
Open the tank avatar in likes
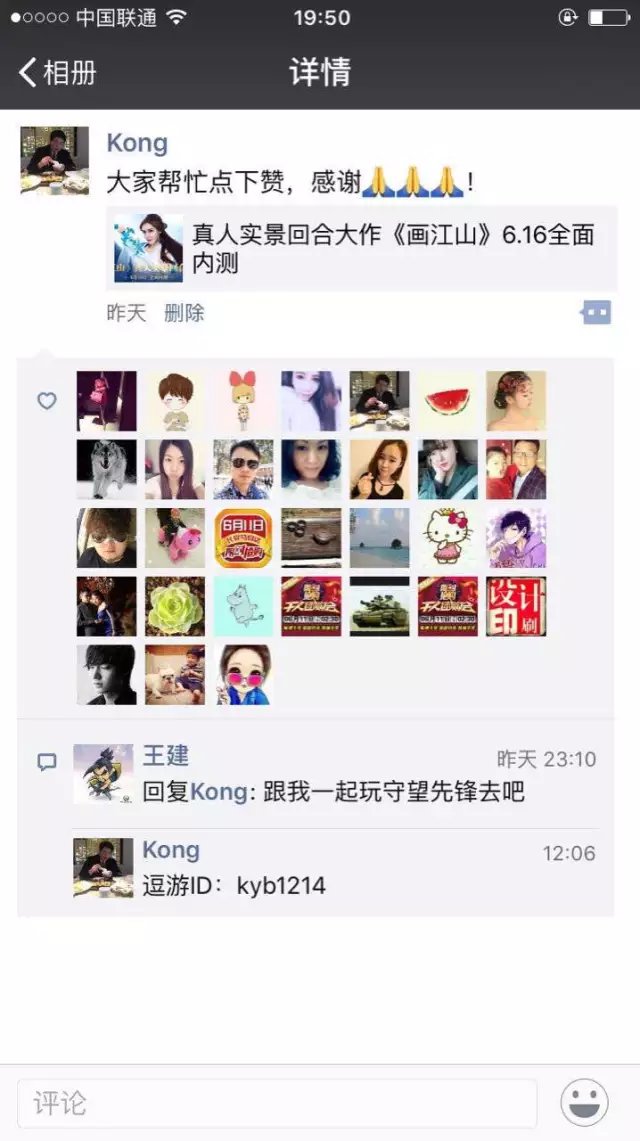coord(379,606)
